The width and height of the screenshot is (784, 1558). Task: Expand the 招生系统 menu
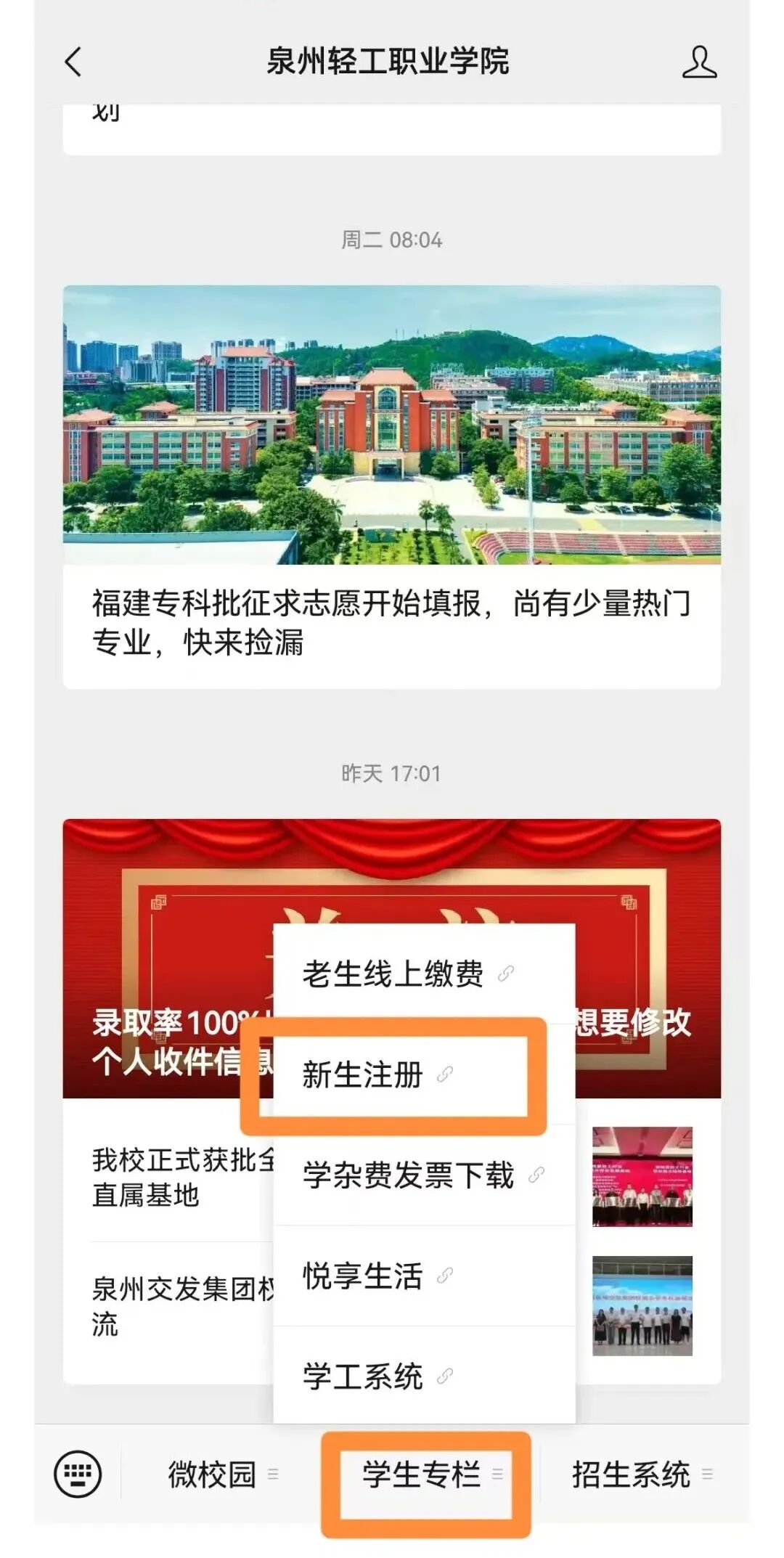[640, 1475]
